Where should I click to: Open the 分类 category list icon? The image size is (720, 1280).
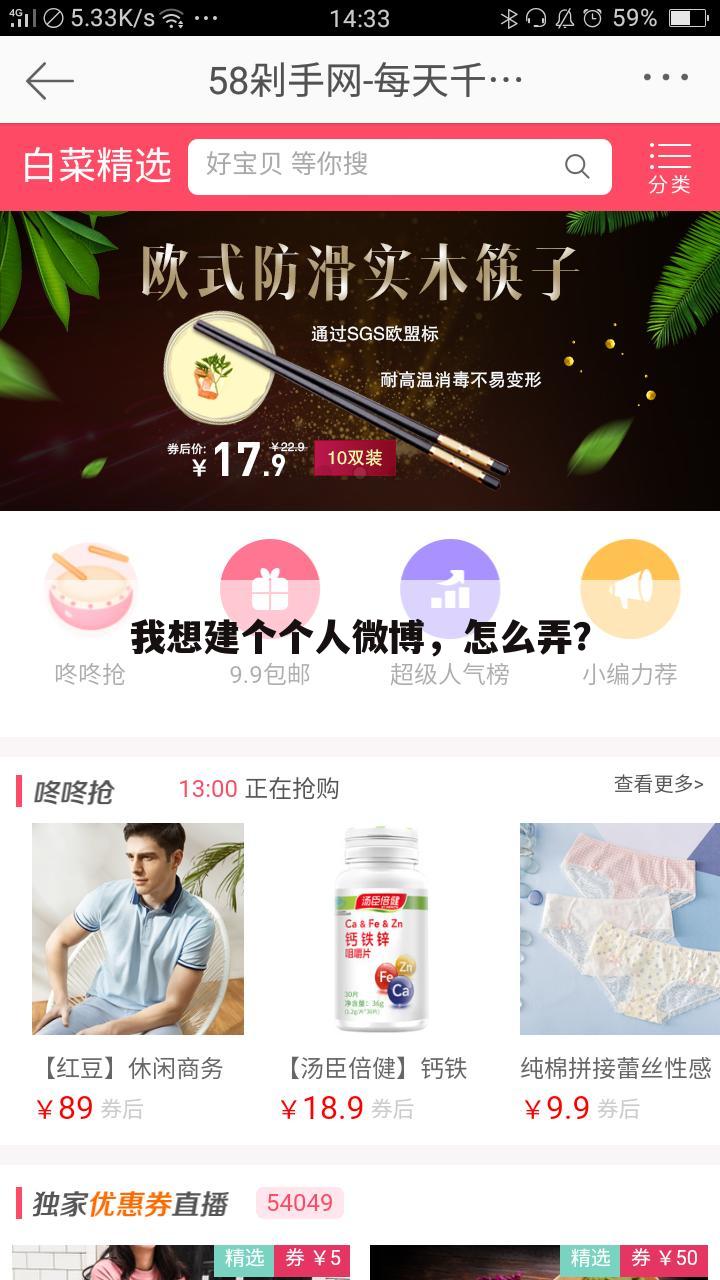point(670,167)
